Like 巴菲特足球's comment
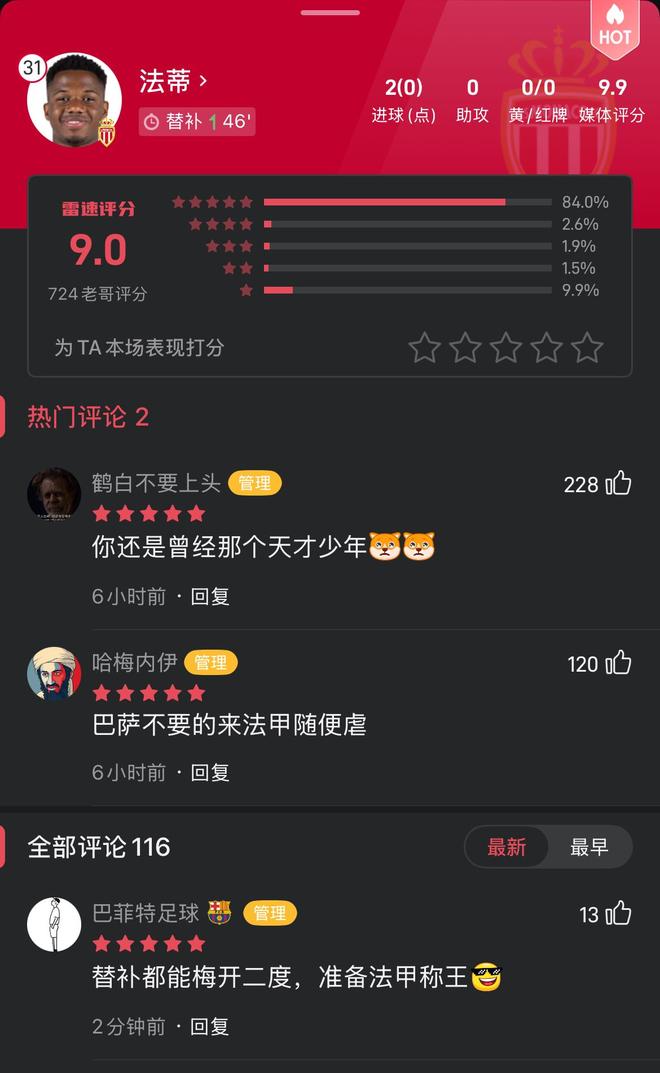The image size is (660, 1073). click(x=618, y=913)
